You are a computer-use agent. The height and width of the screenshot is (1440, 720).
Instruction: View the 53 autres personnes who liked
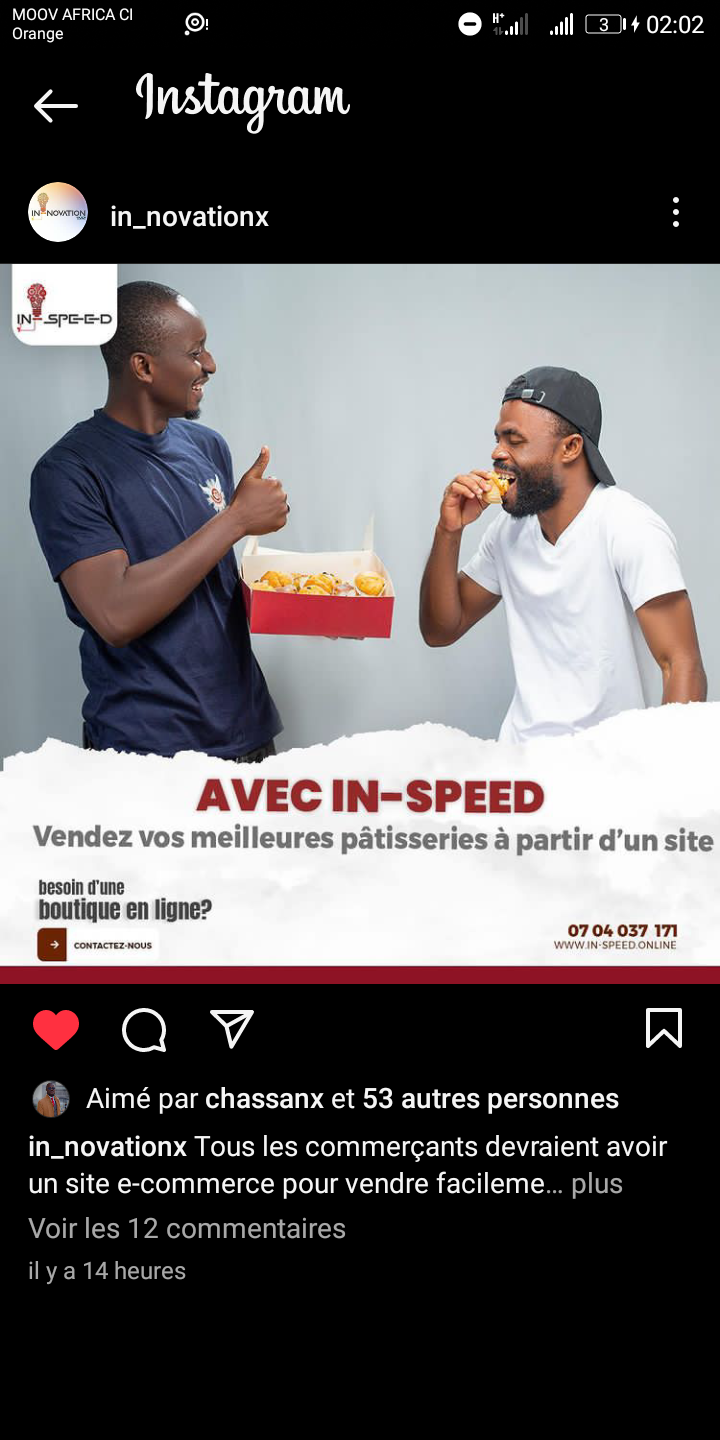(490, 1099)
